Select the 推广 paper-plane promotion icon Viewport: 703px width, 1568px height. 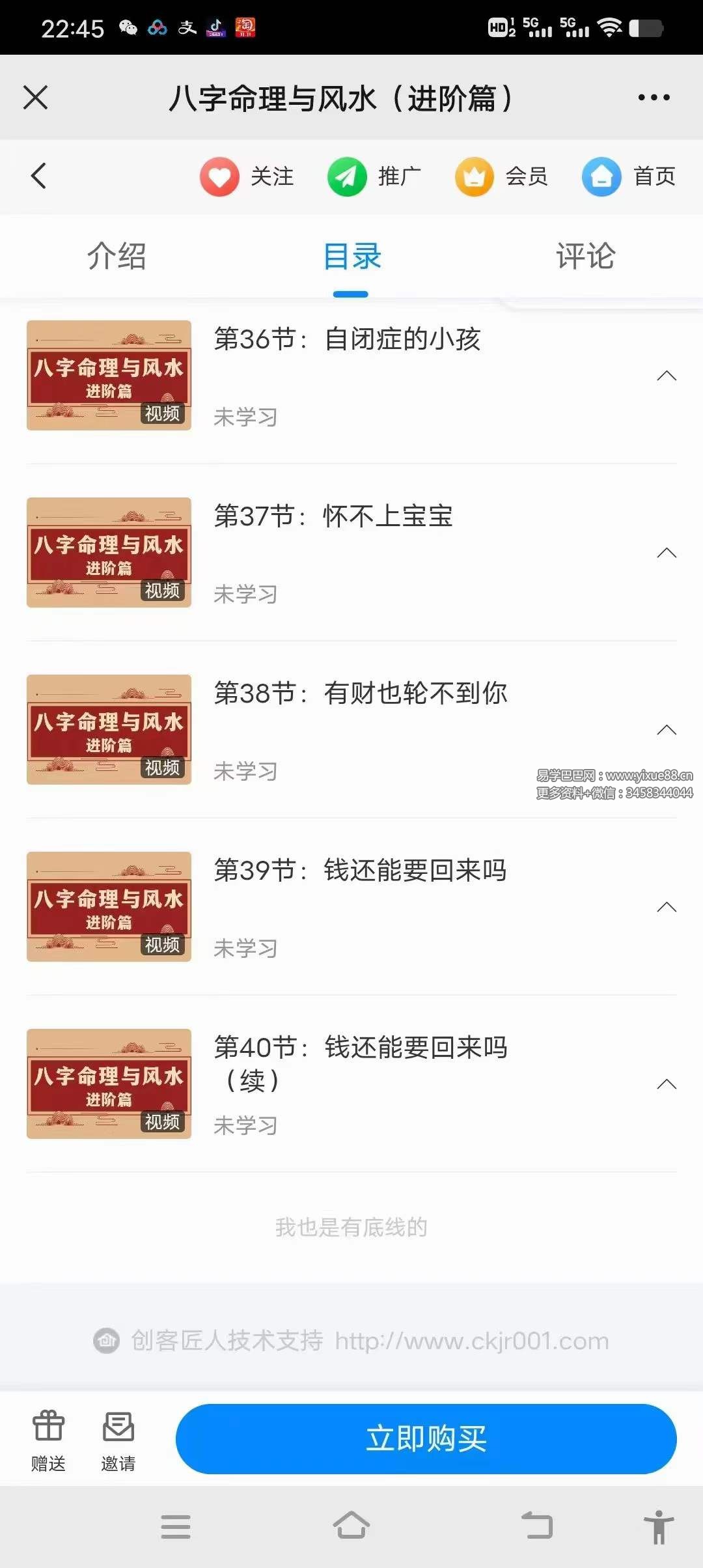(347, 176)
